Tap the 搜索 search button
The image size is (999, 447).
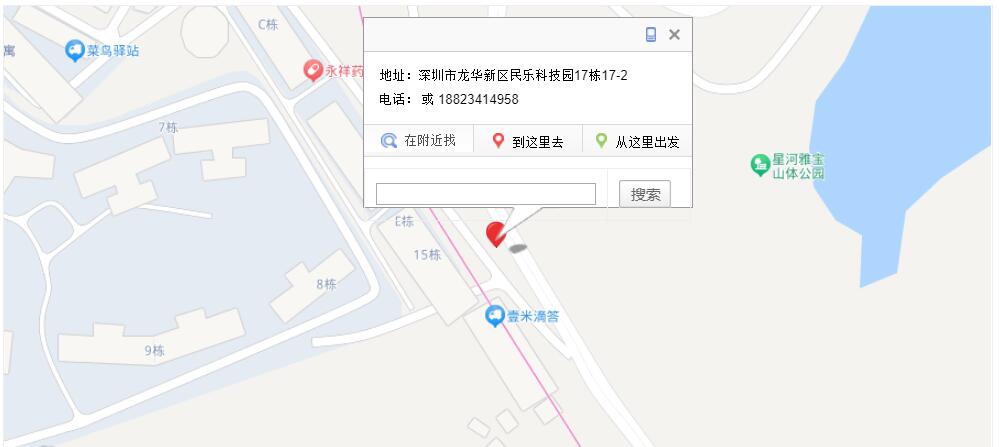(645, 194)
